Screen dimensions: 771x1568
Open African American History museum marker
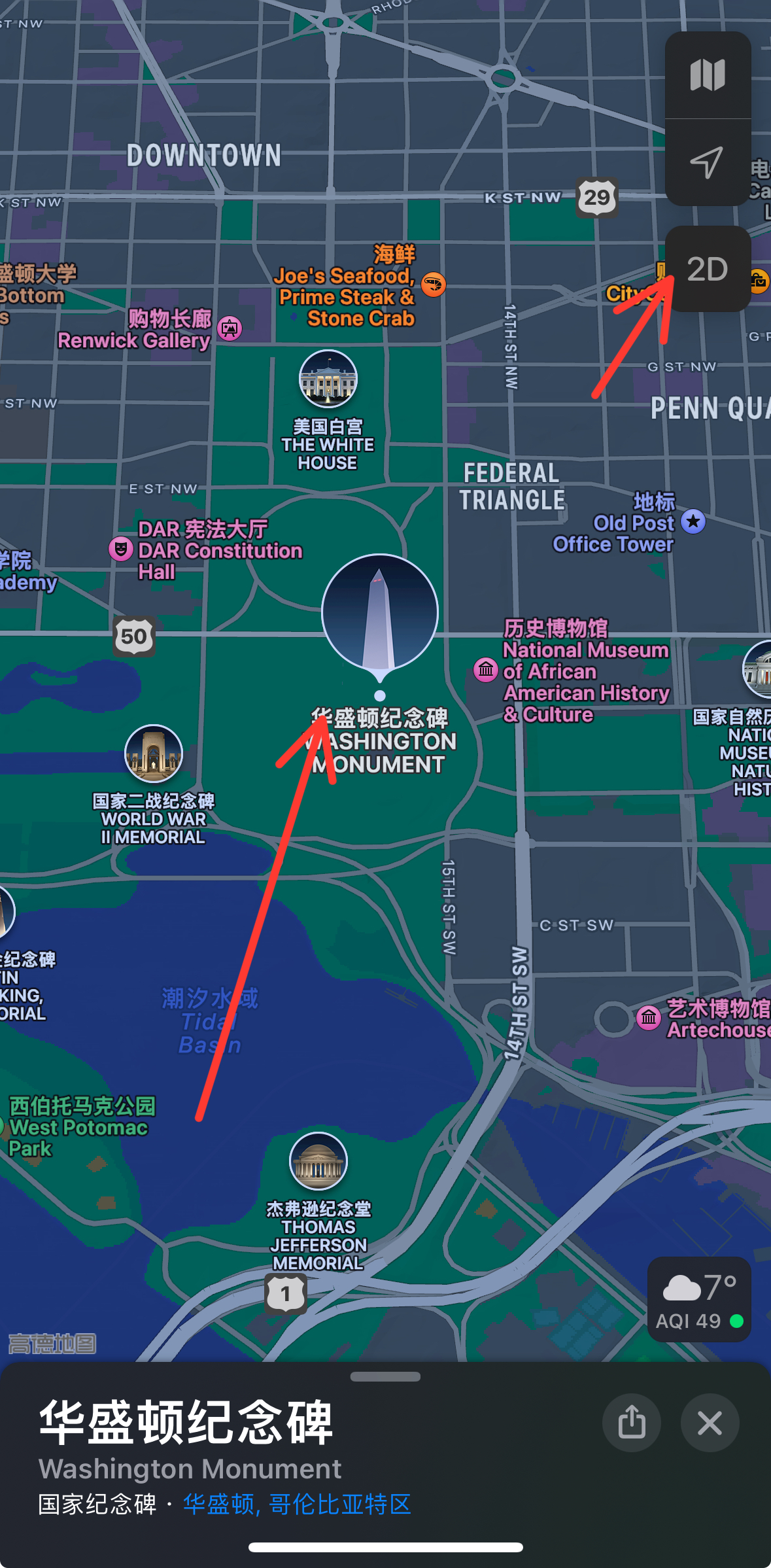tap(486, 669)
